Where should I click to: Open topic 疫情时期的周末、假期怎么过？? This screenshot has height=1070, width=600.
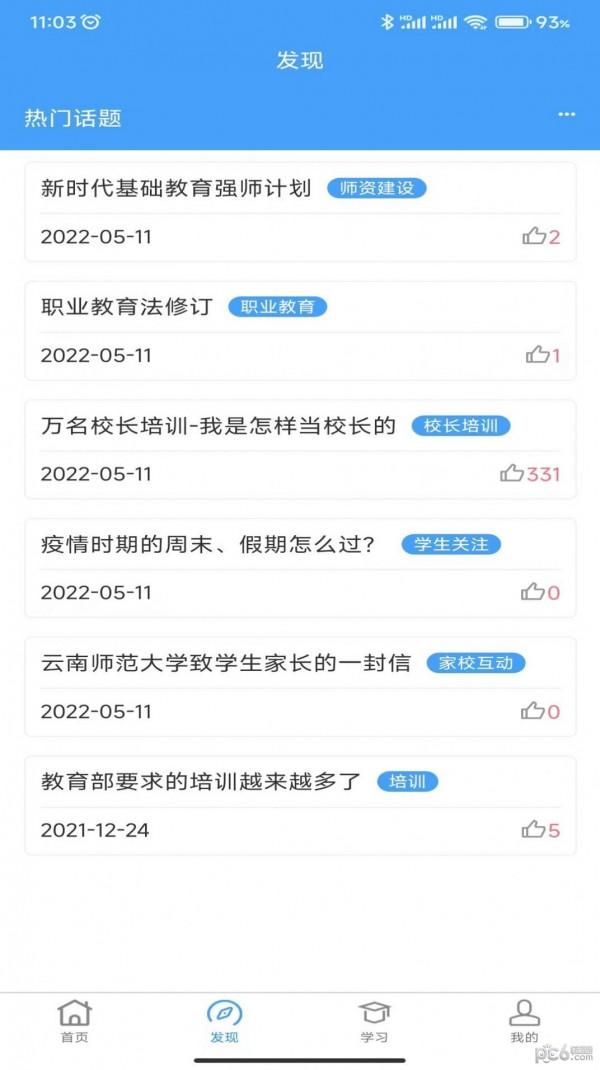click(x=208, y=545)
